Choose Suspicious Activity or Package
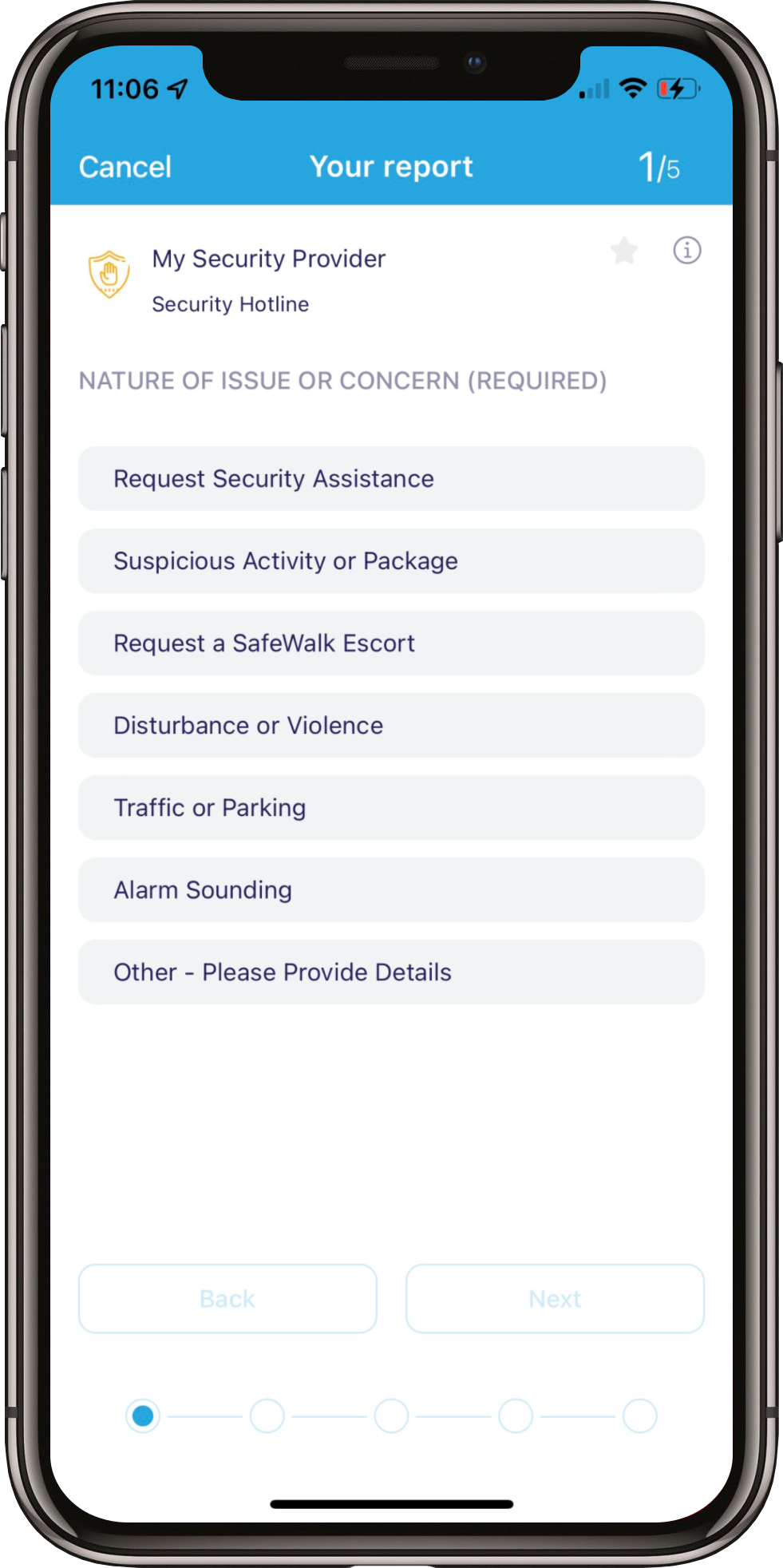 (x=391, y=561)
